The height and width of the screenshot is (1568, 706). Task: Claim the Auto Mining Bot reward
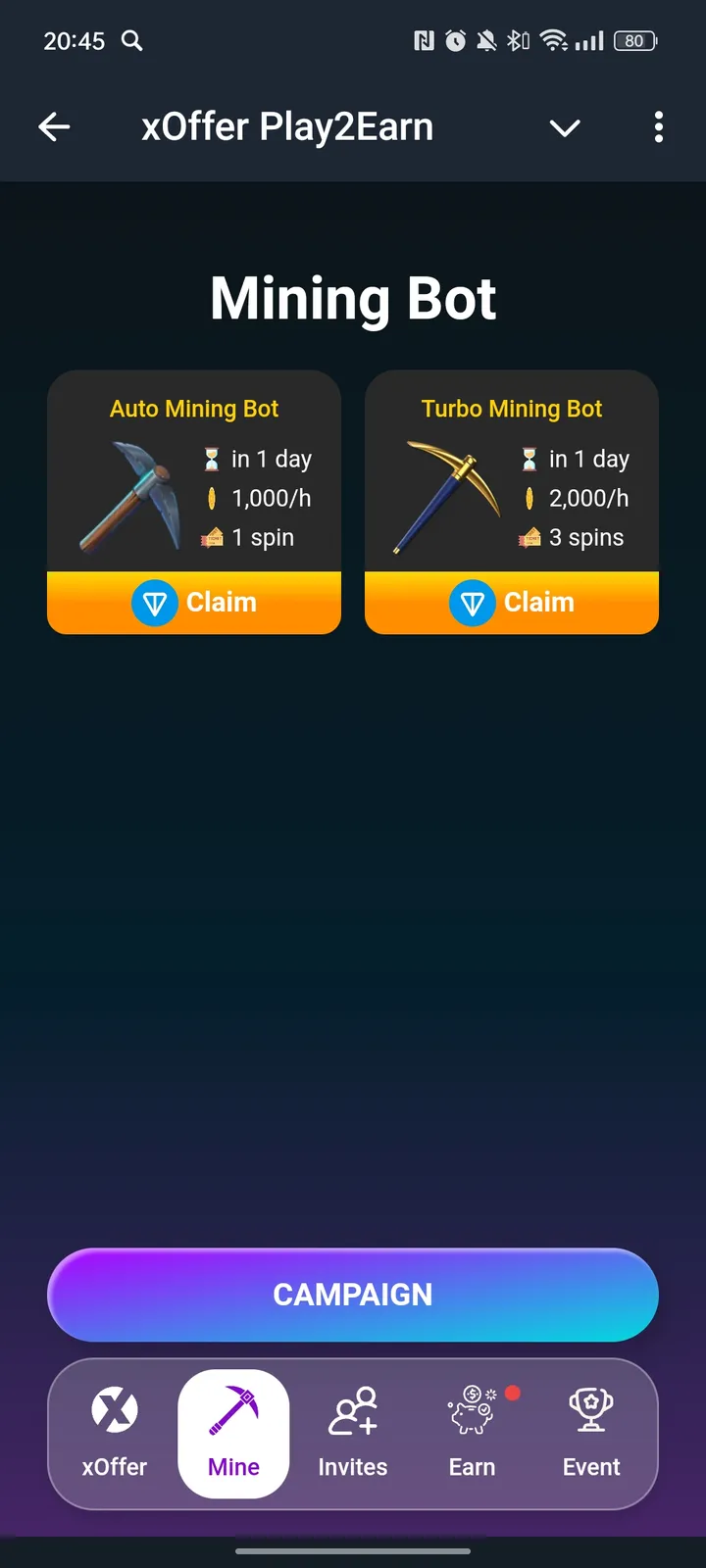[193, 603]
